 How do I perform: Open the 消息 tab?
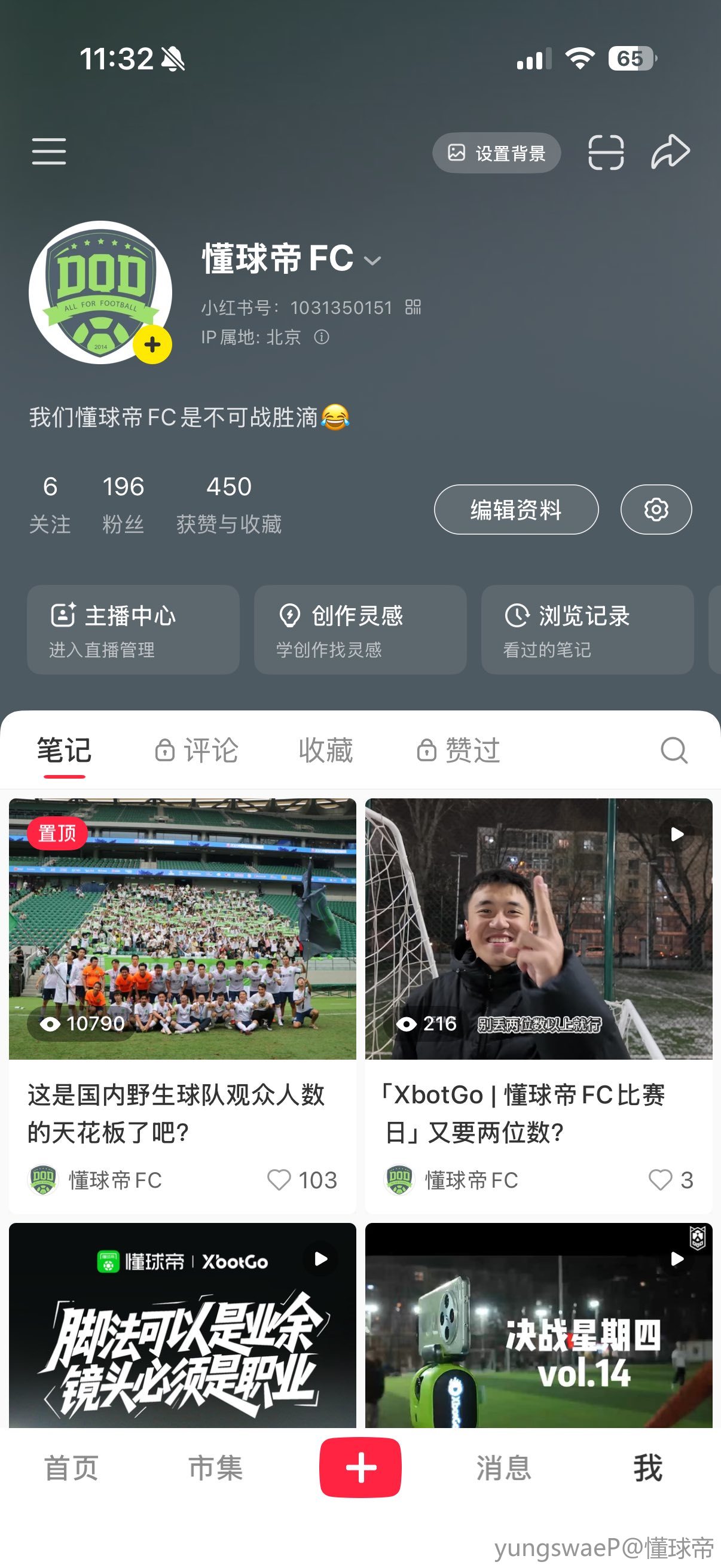pos(504,1468)
